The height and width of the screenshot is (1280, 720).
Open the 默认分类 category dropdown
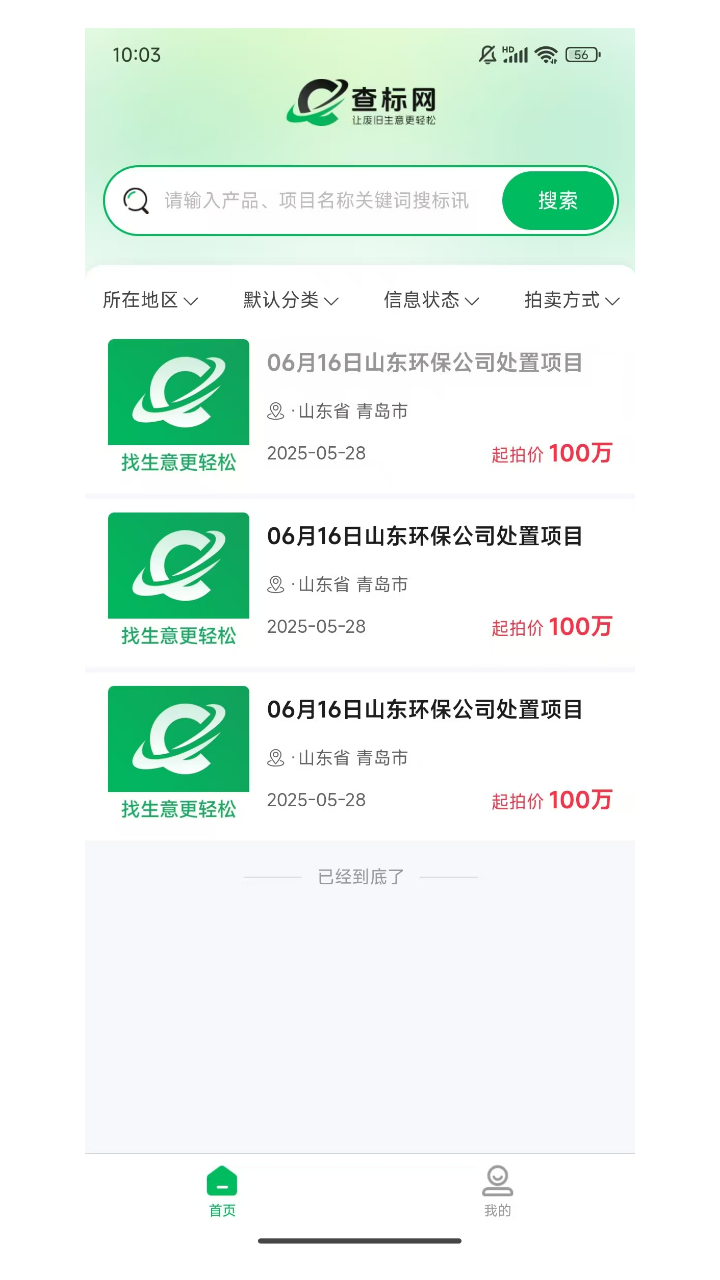pyautogui.click(x=291, y=300)
